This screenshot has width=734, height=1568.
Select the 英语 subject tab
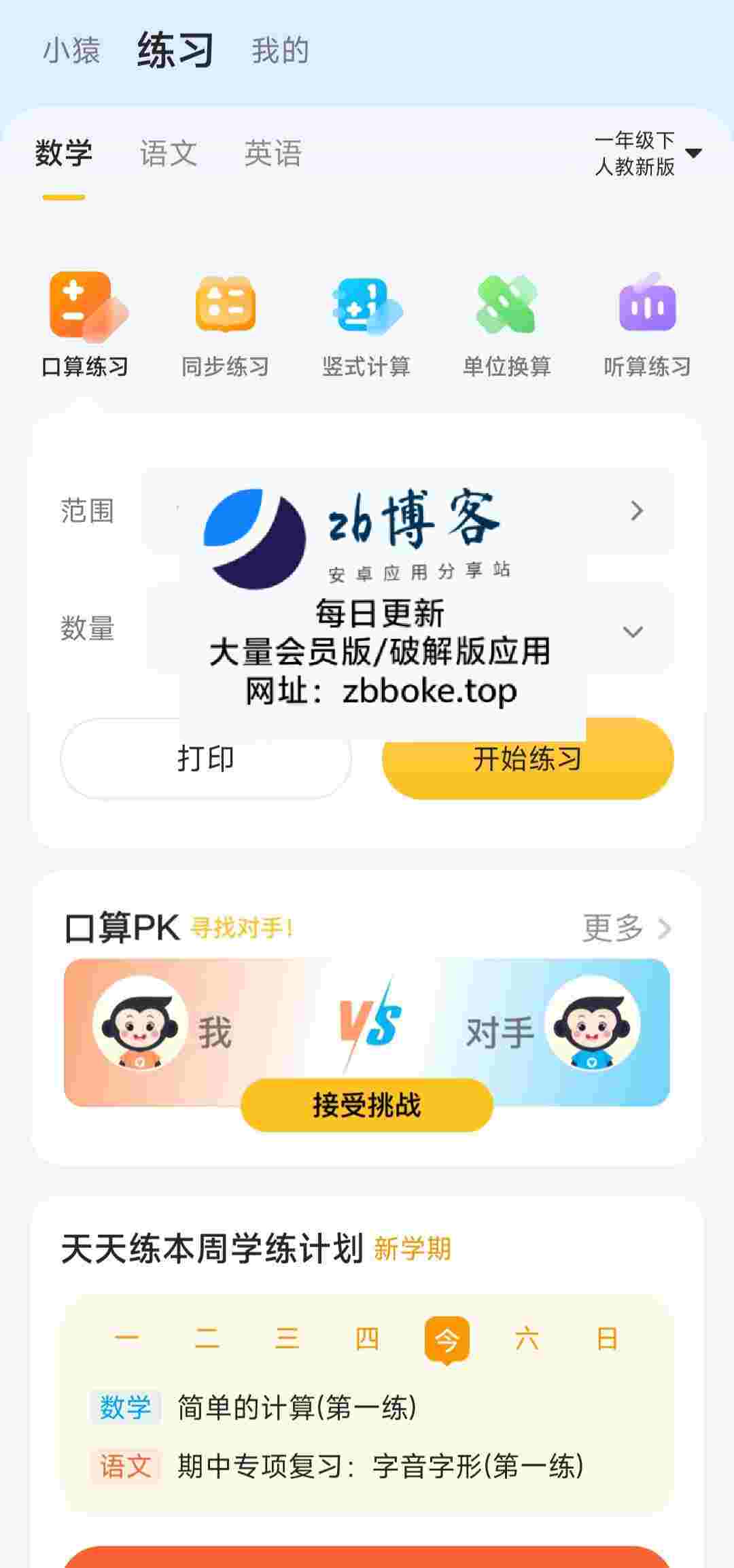[x=273, y=153]
